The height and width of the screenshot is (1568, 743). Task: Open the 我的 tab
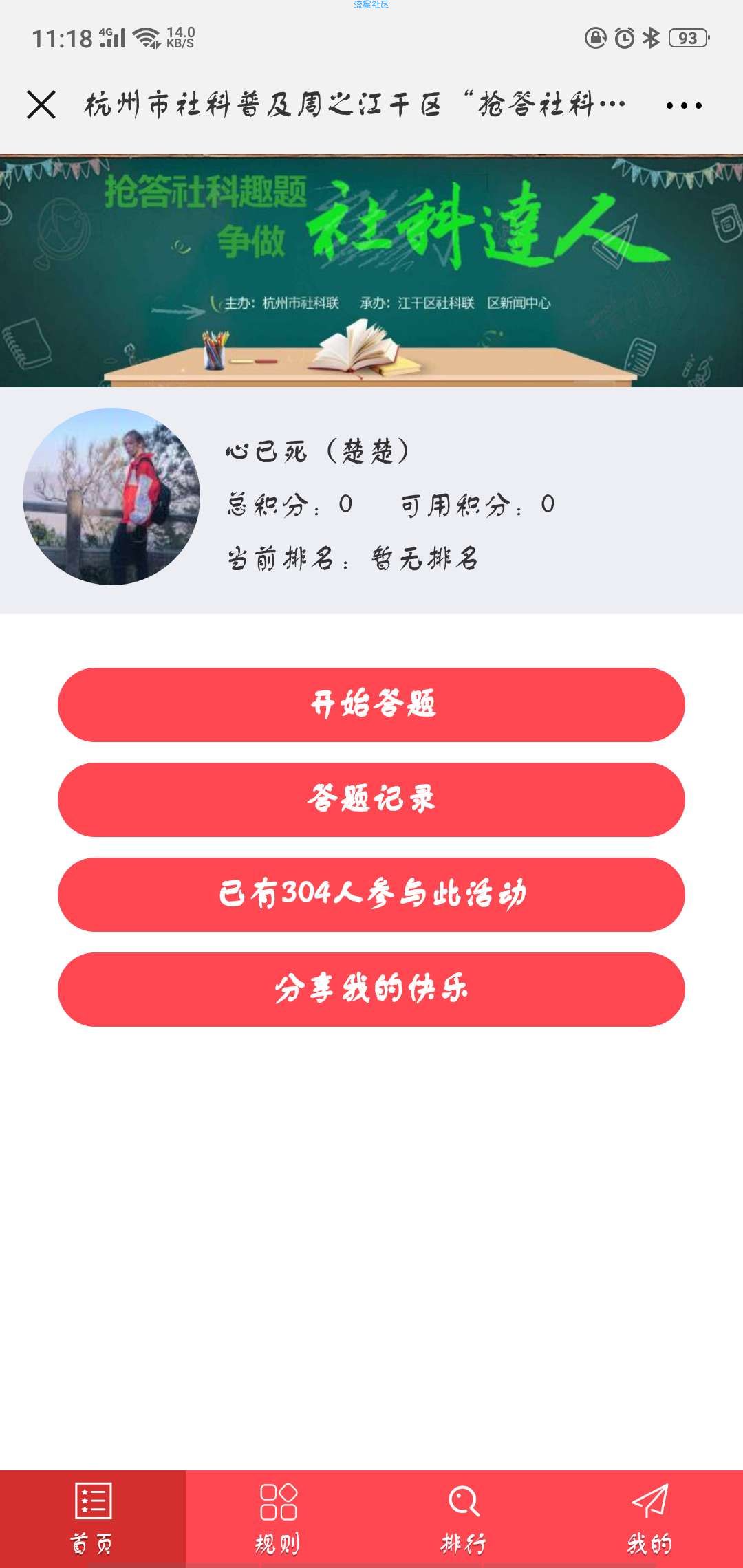(649, 1520)
